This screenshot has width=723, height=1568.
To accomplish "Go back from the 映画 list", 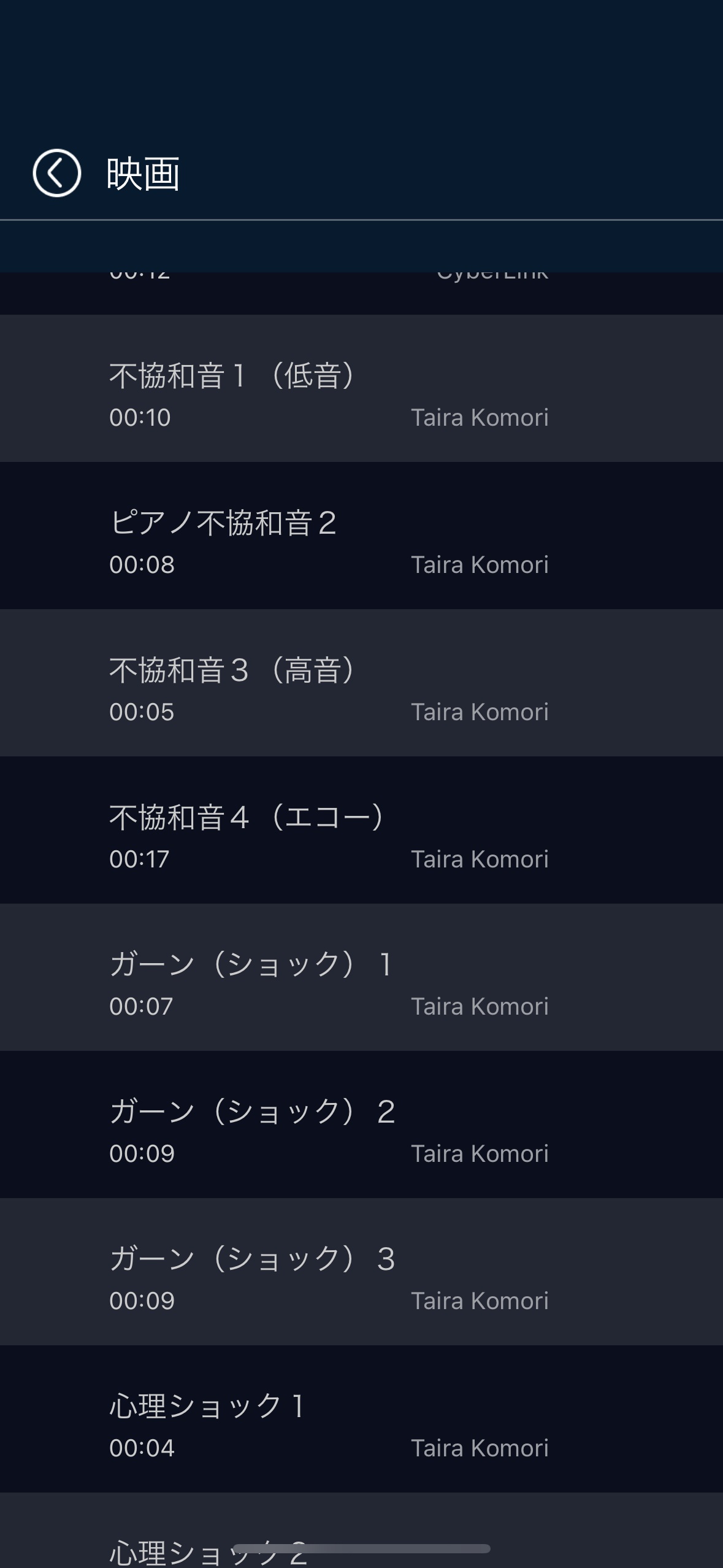I will [56, 173].
